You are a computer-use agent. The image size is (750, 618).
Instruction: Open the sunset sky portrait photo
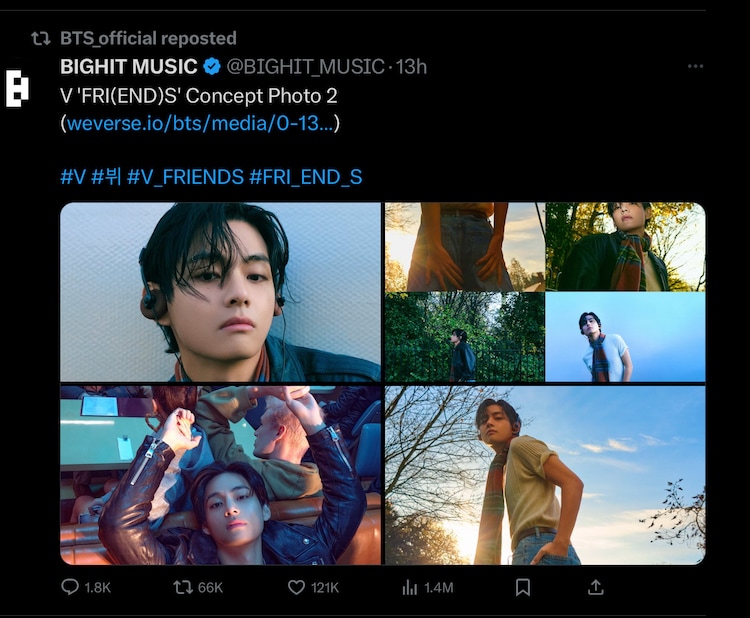[545, 476]
